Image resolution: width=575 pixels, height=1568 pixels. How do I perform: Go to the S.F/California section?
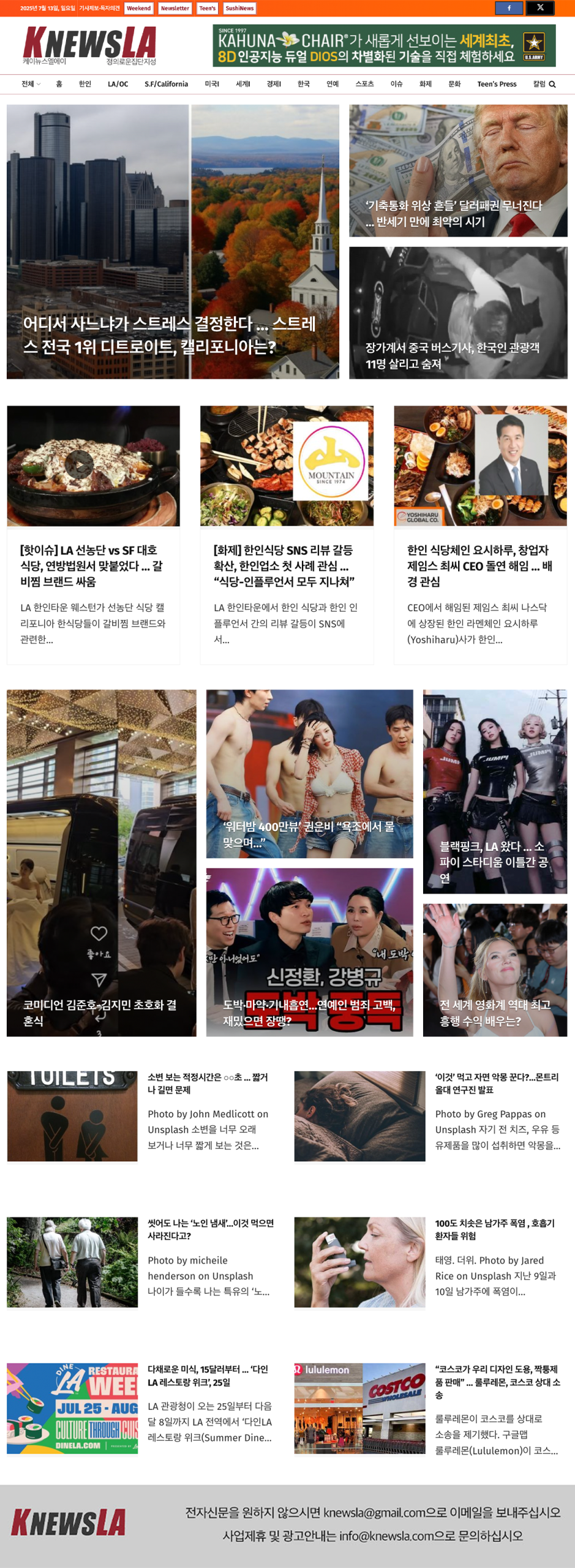point(166,84)
